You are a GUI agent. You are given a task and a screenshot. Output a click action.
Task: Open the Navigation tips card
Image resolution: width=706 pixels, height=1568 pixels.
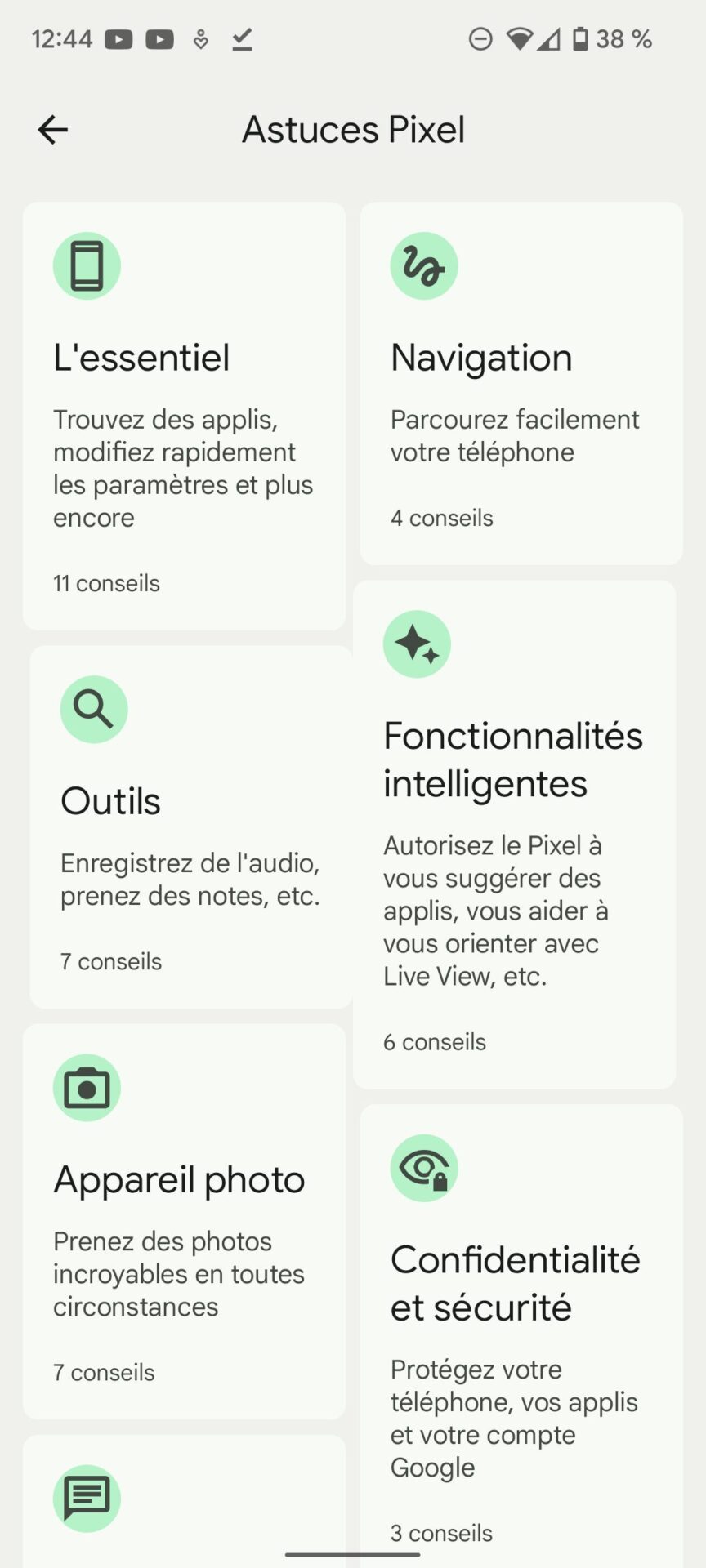coord(521,383)
